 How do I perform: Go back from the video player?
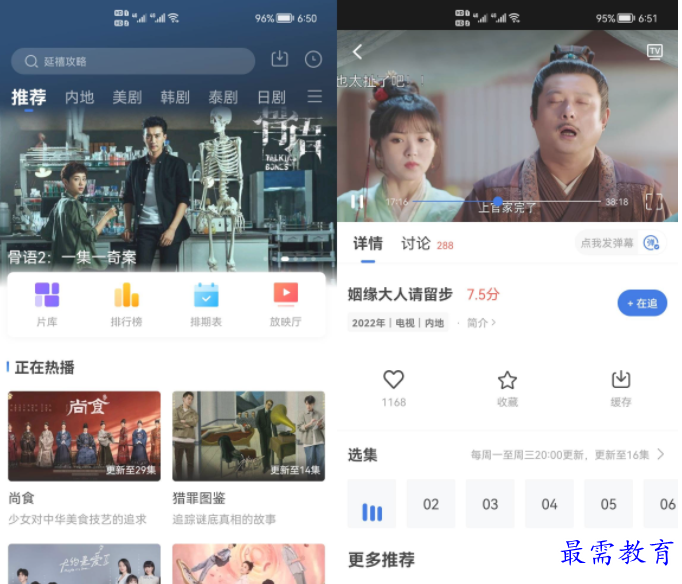click(358, 52)
